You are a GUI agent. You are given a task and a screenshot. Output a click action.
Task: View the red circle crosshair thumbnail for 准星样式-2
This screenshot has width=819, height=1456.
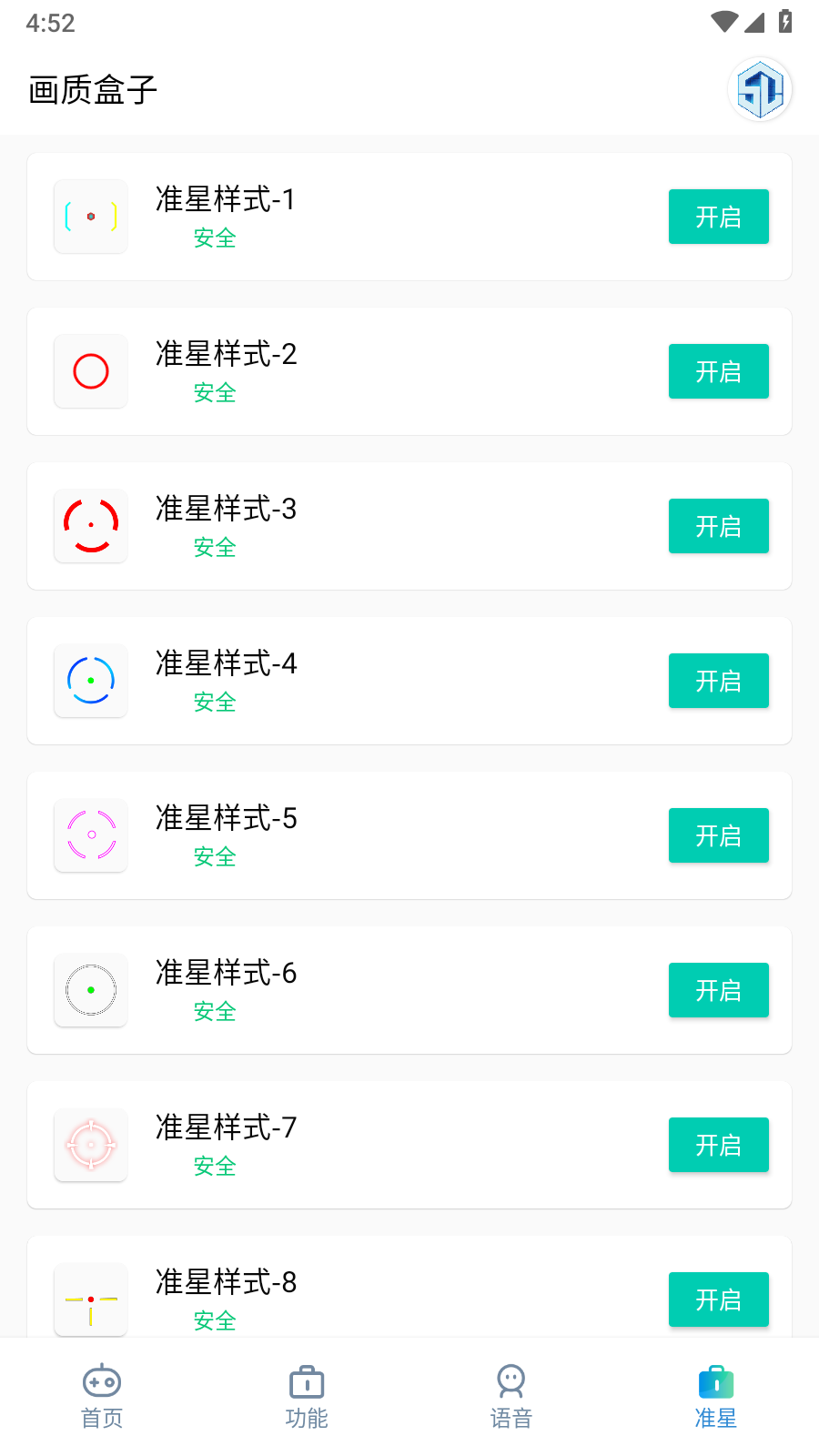90,371
